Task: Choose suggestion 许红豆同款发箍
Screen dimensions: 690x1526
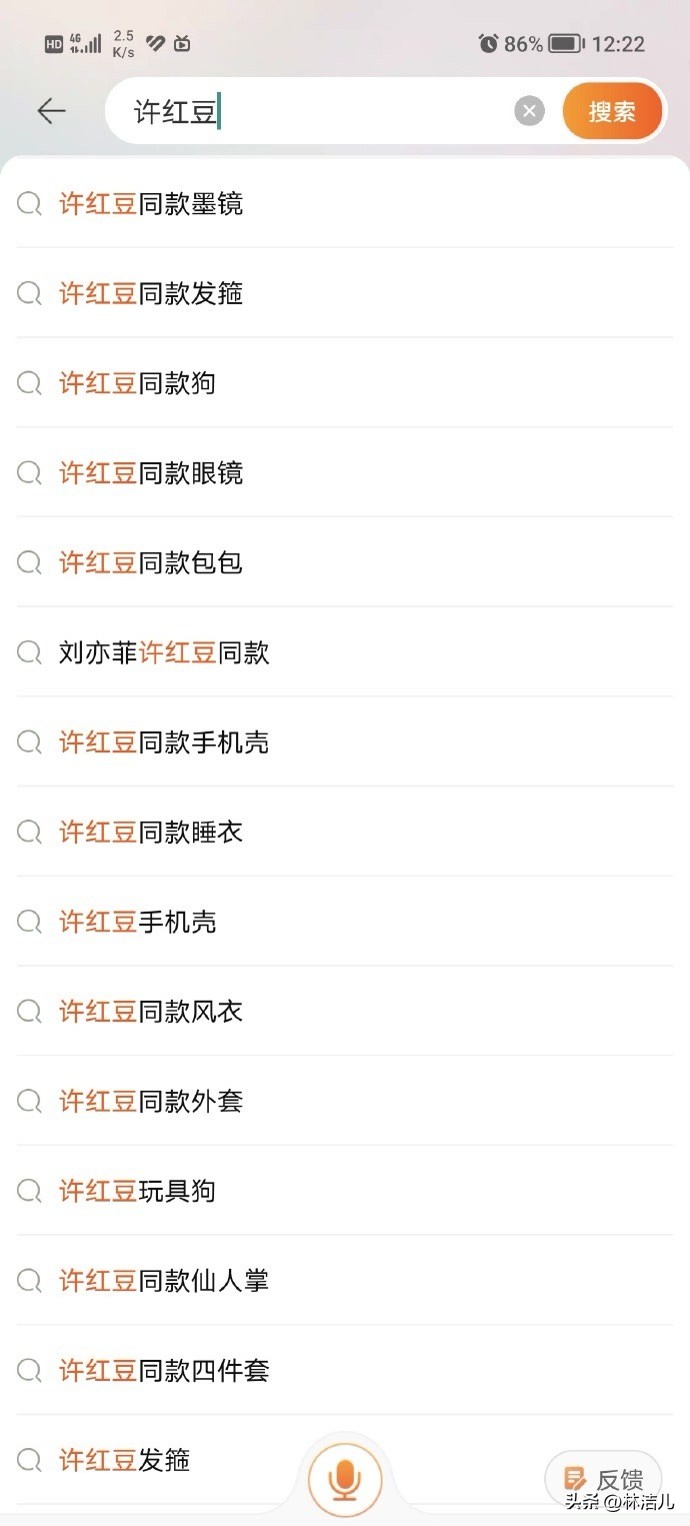Action: click(345, 293)
